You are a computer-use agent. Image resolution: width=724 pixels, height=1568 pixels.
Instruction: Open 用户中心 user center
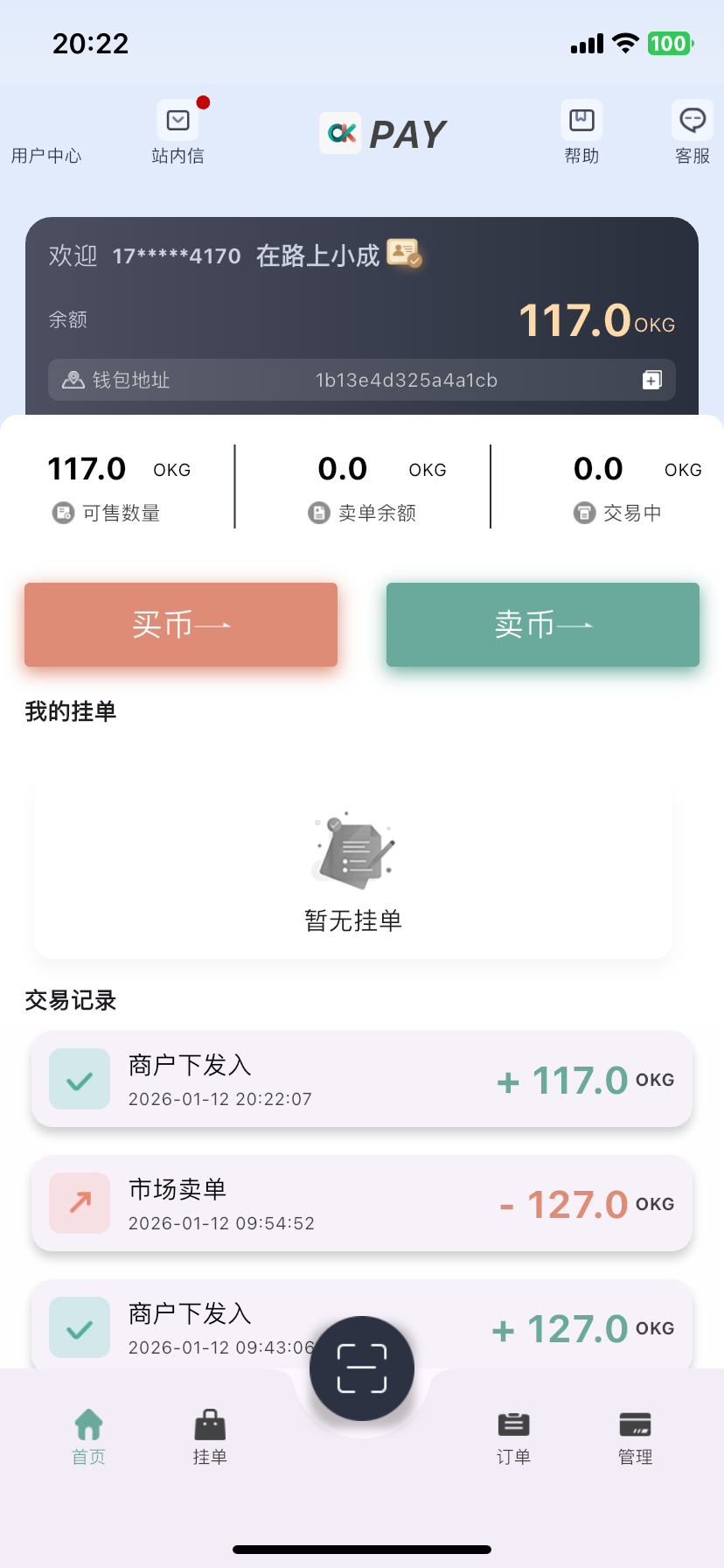45,155
